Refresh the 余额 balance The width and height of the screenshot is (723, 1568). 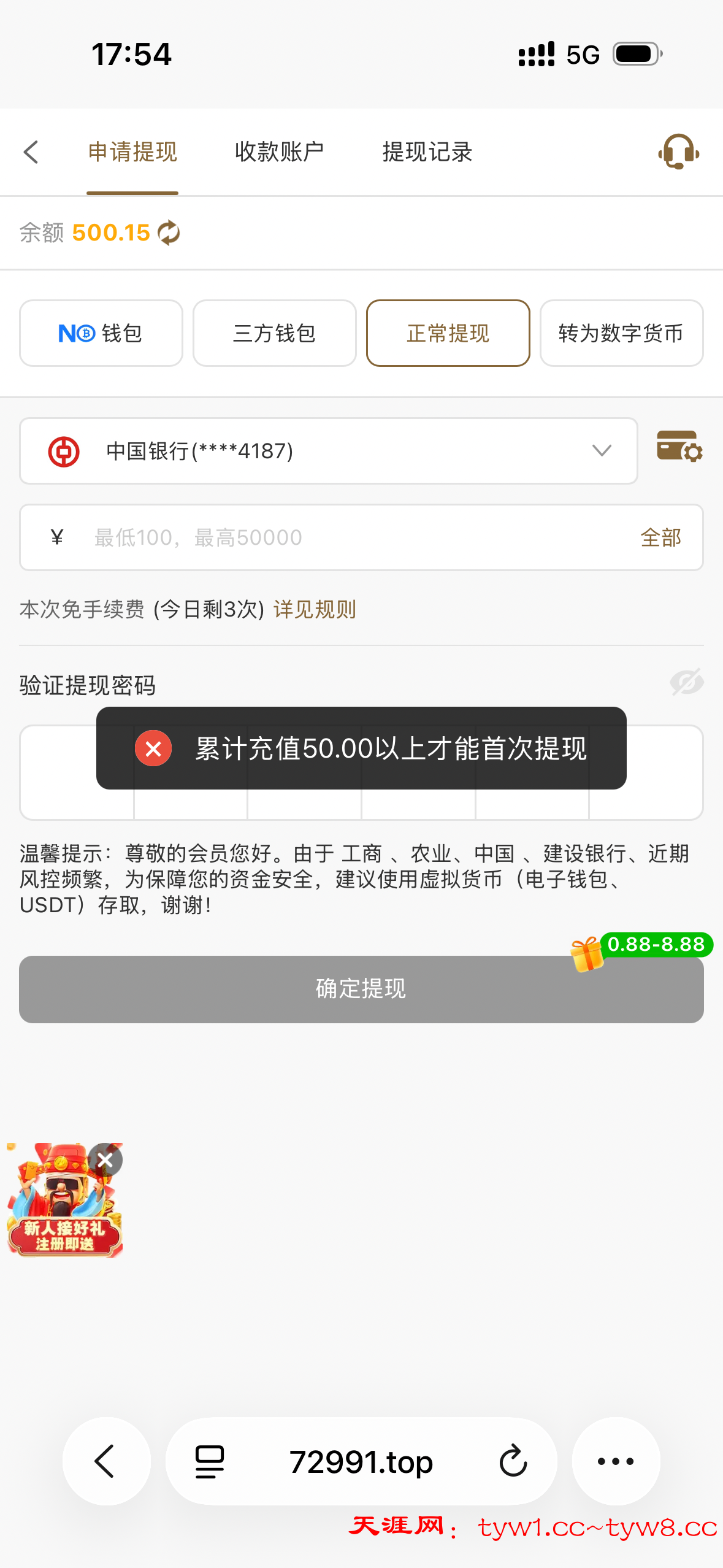point(169,233)
